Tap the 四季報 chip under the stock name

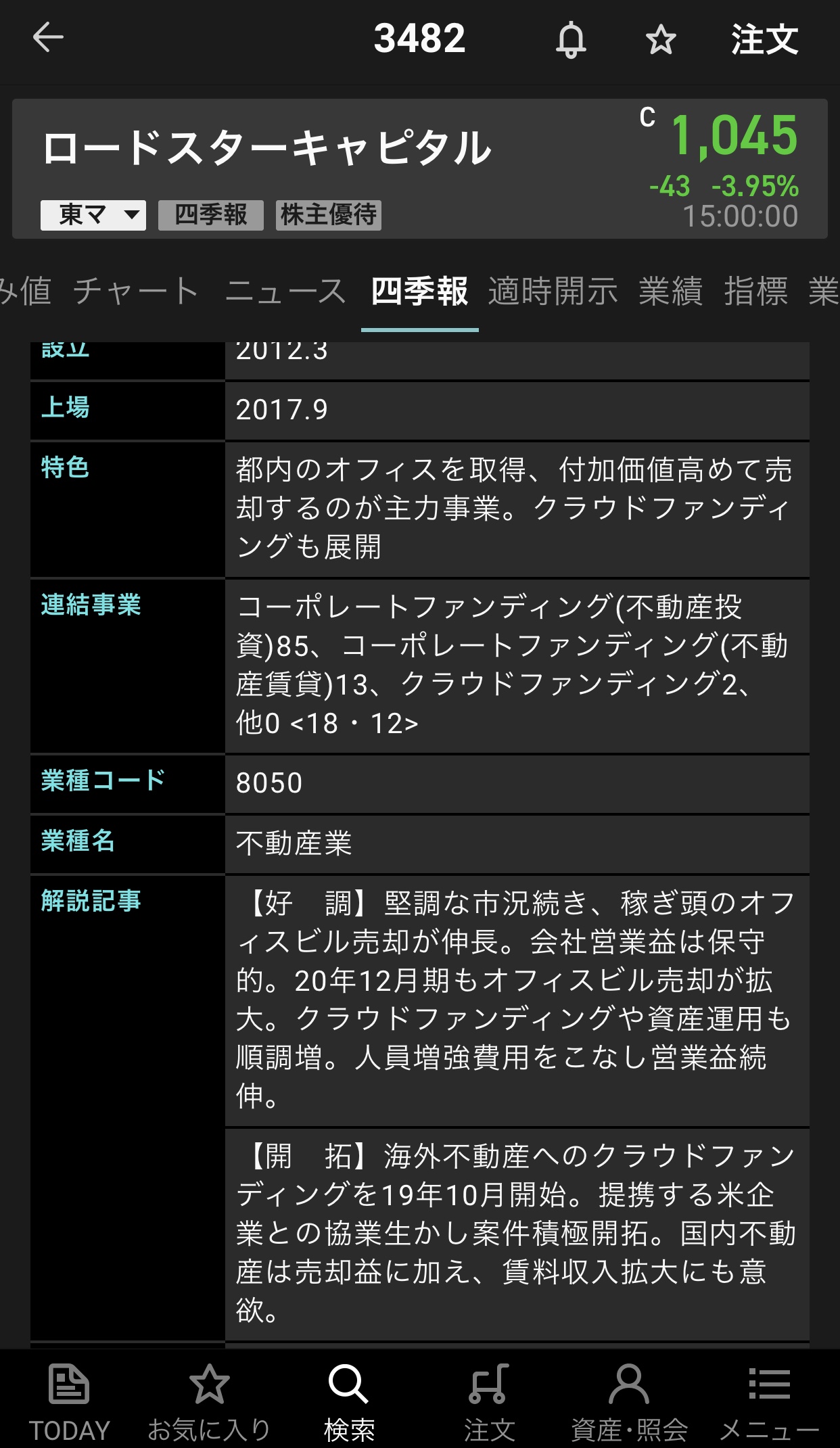pyautogui.click(x=210, y=215)
